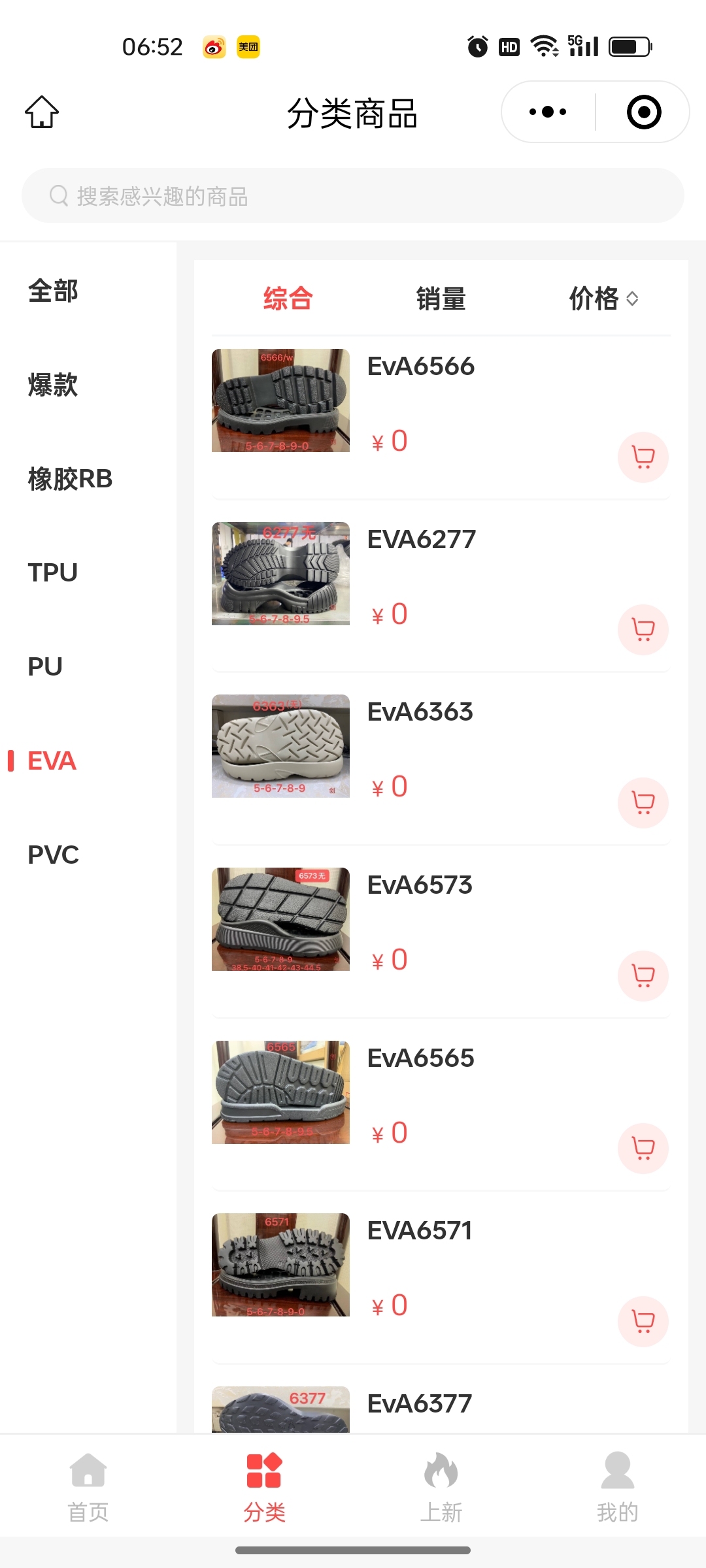Sort products by 销量
Image resolution: width=706 pixels, height=1568 pixels.
[441, 299]
